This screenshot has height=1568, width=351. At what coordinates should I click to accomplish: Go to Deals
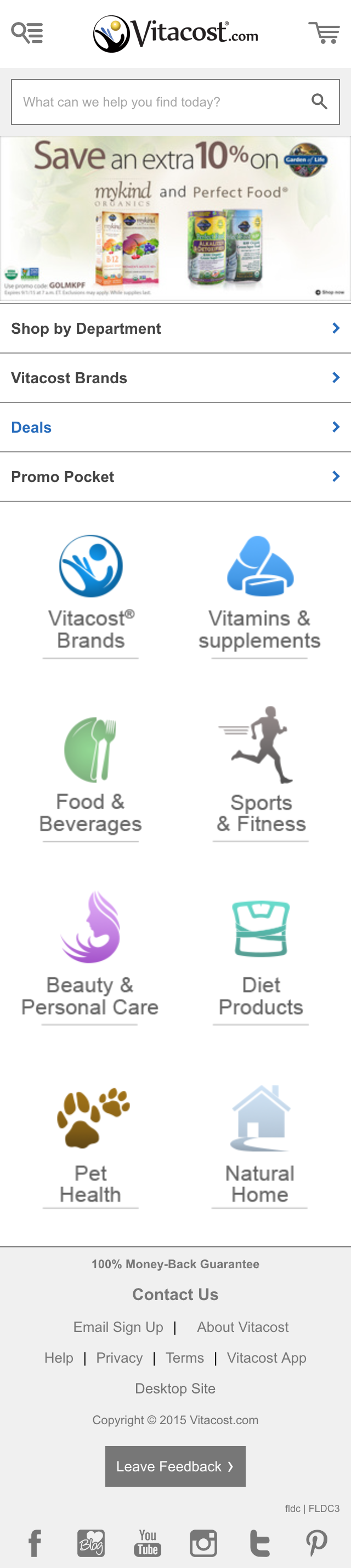click(175, 427)
